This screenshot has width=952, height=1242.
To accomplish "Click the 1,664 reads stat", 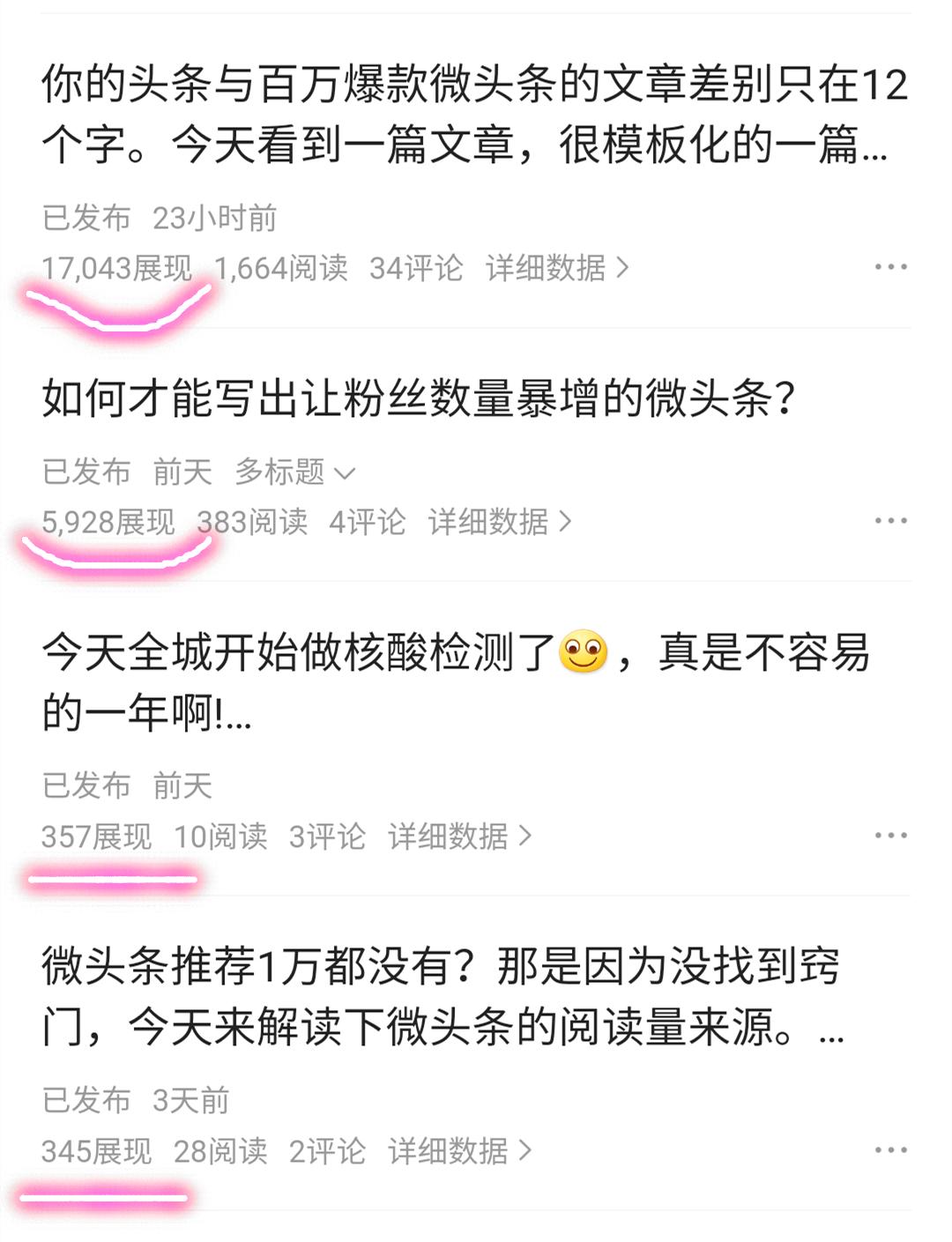I will [282, 268].
